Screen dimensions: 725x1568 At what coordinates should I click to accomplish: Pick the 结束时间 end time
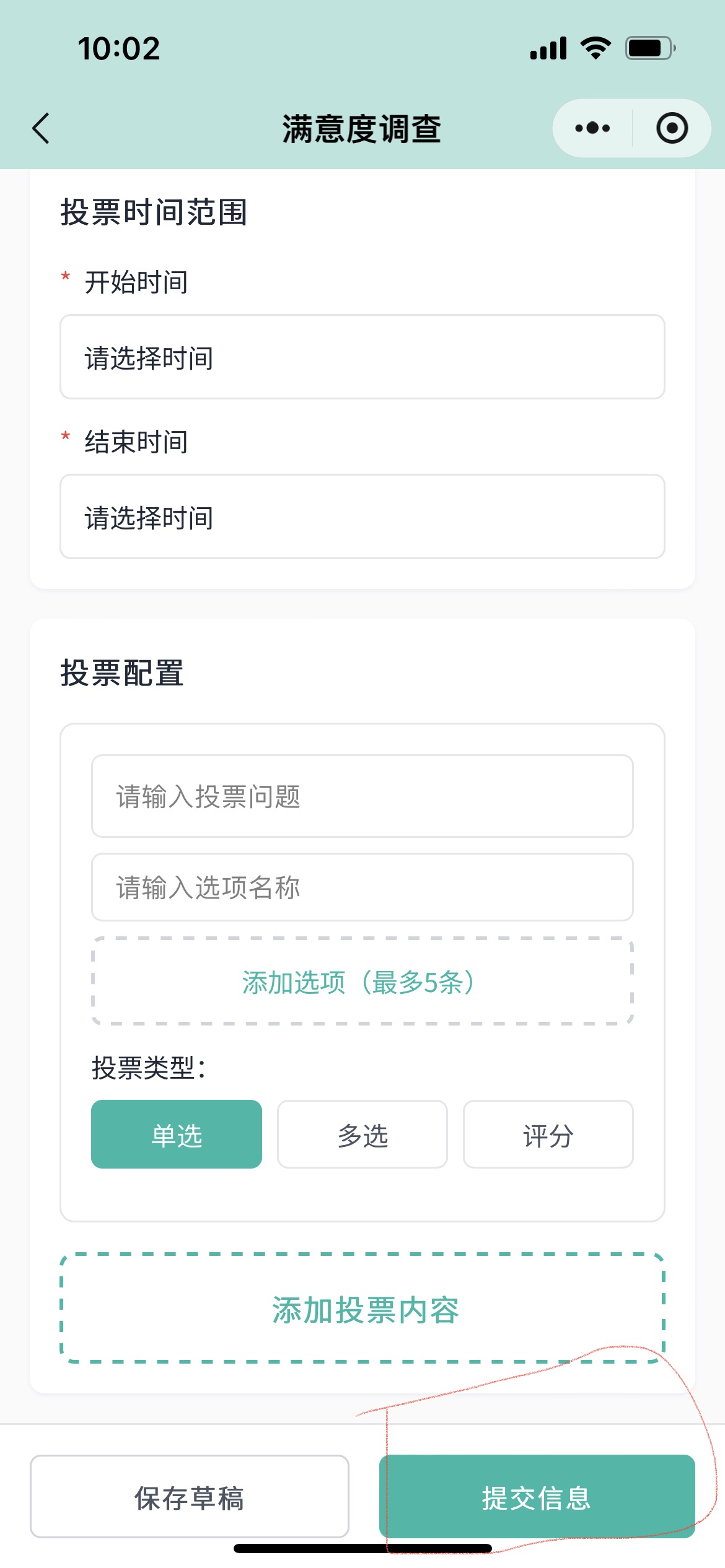[x=362, y=517]
